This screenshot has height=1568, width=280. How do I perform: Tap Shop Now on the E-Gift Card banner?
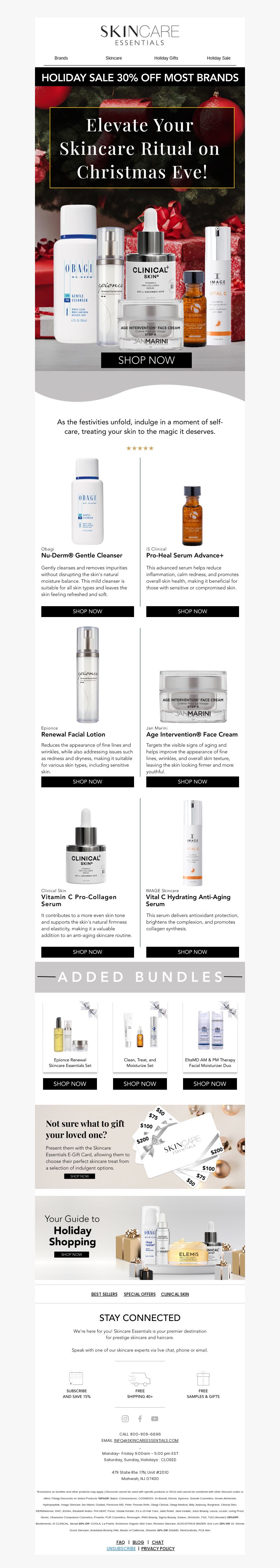79,1177
